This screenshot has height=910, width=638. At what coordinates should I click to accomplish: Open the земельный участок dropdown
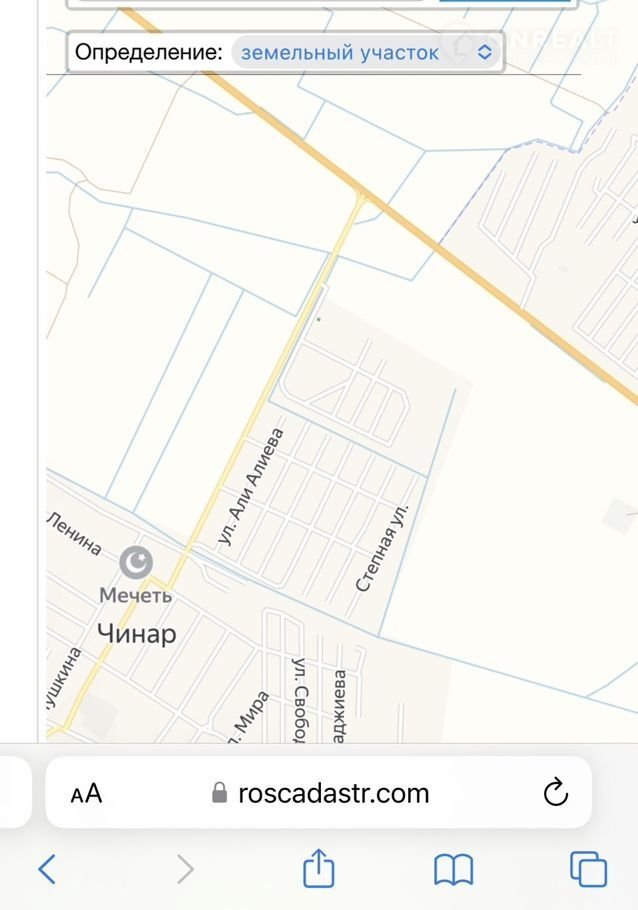coord(366,52)
